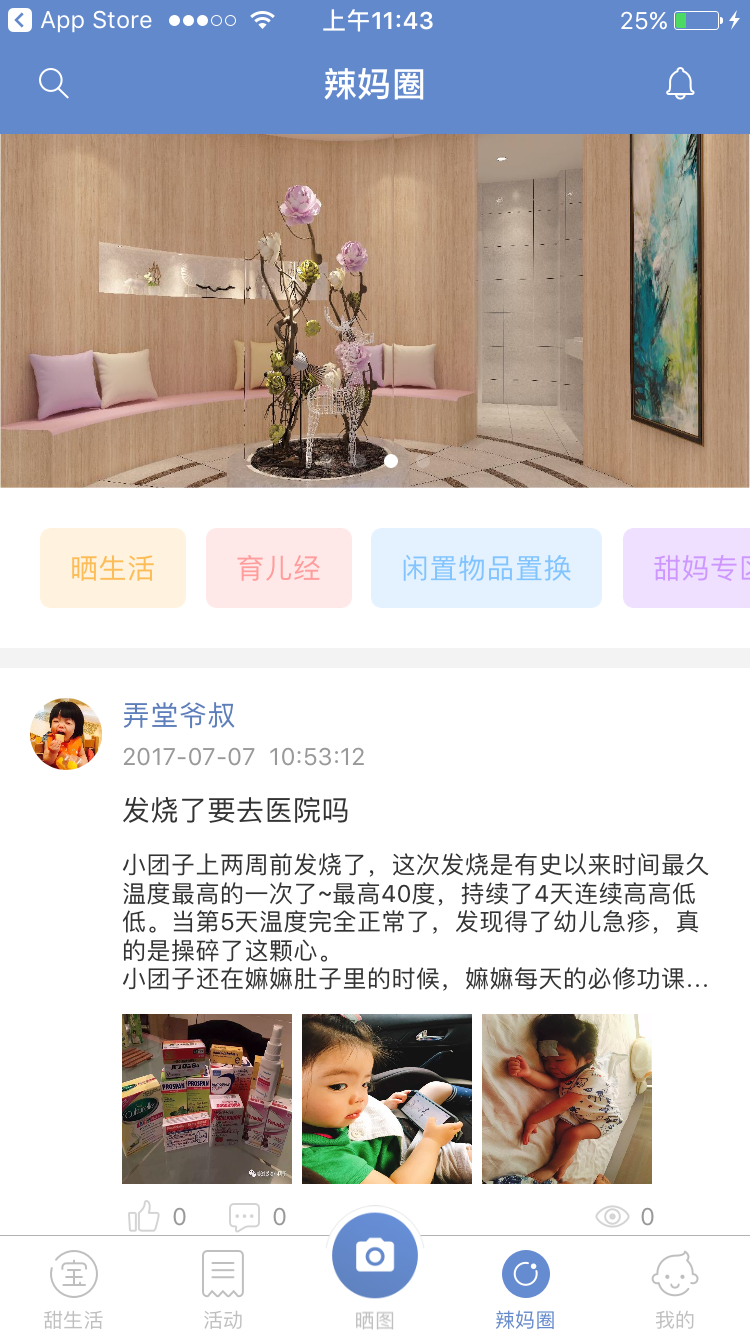Switch to the 活动 tab
The image size is (750, 1334).
[x=223, y=1289]
